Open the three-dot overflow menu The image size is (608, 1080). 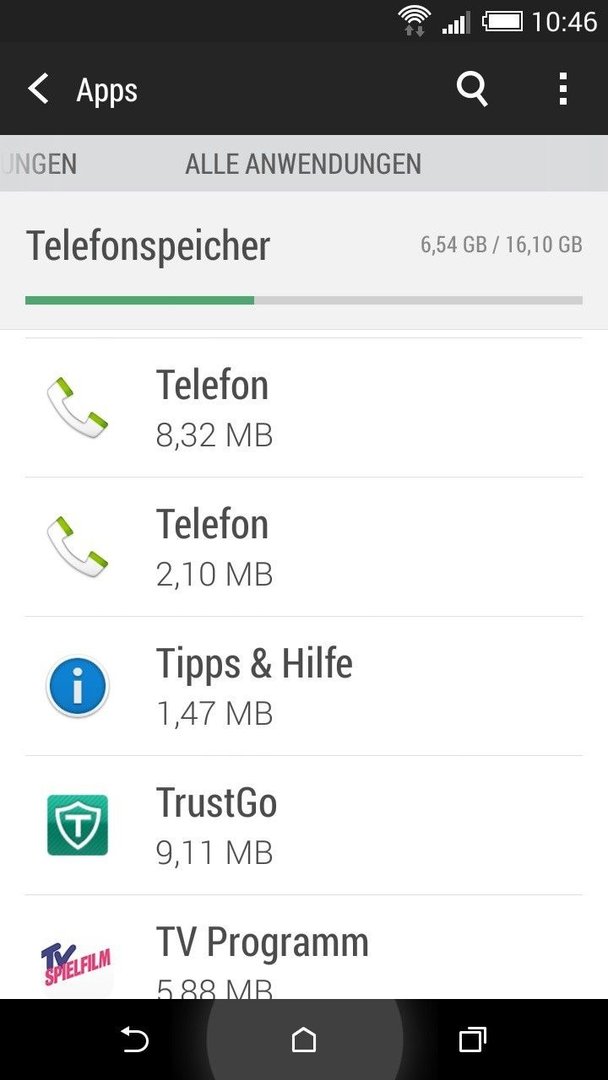(563, 90)
